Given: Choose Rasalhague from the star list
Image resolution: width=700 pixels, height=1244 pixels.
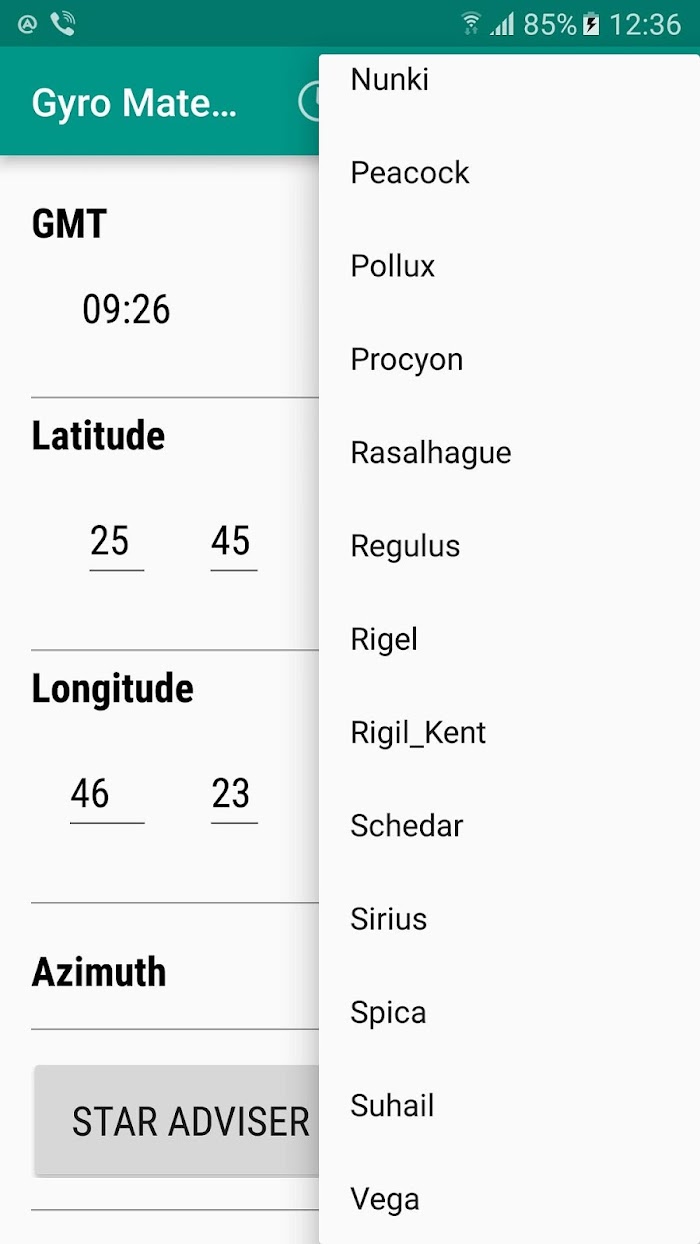Looking at the screenshot, I should coord(509,453).
